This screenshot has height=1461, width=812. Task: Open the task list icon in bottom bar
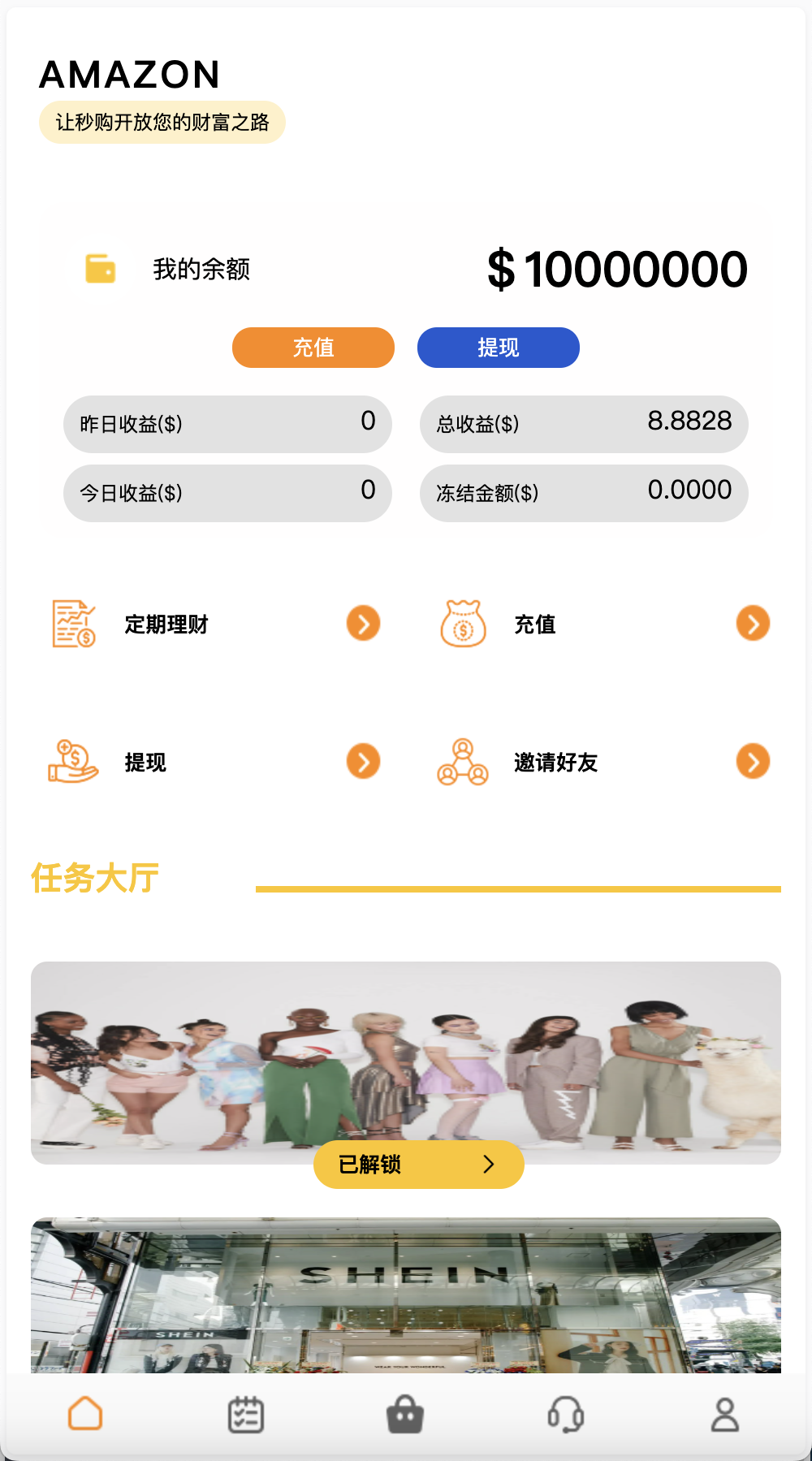246,1412
